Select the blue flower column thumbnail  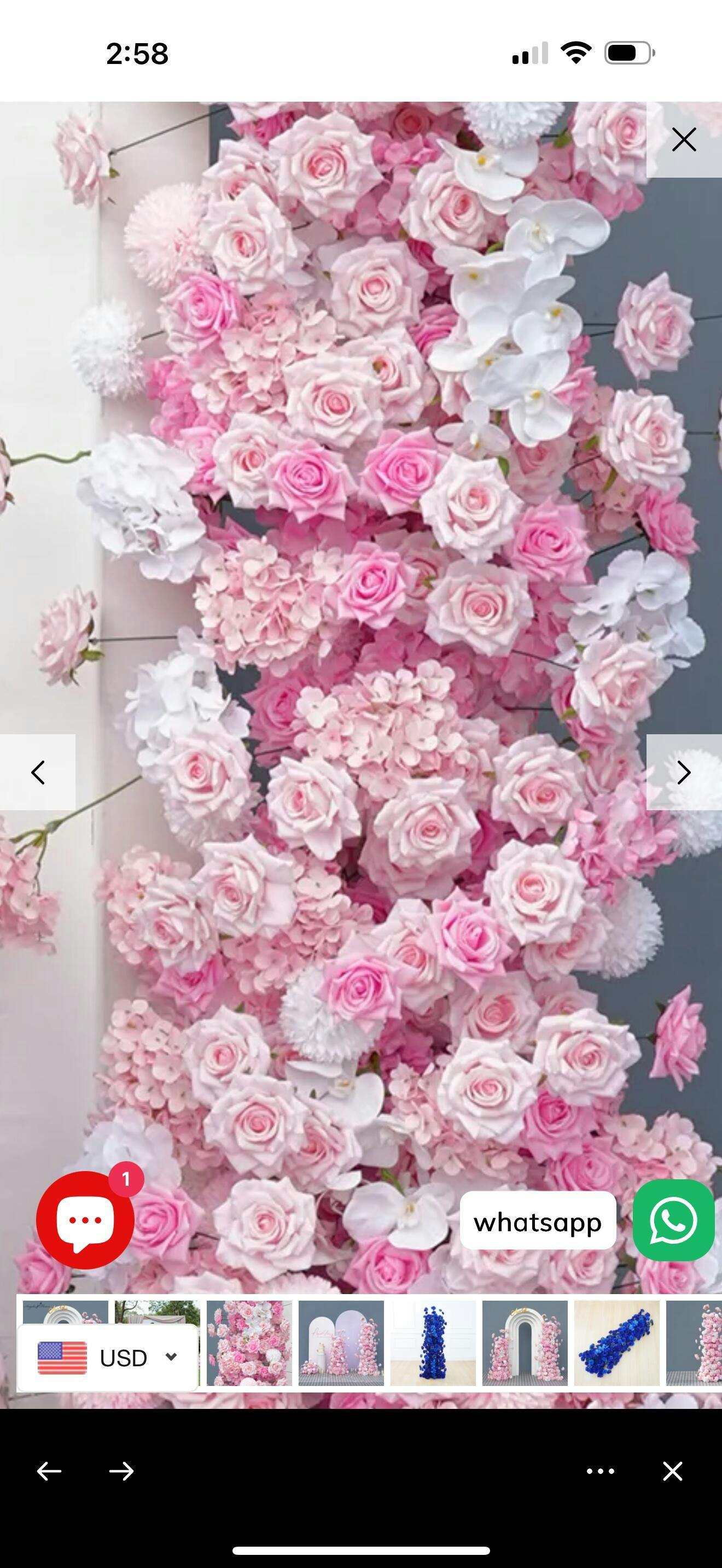coord(433,1343)
